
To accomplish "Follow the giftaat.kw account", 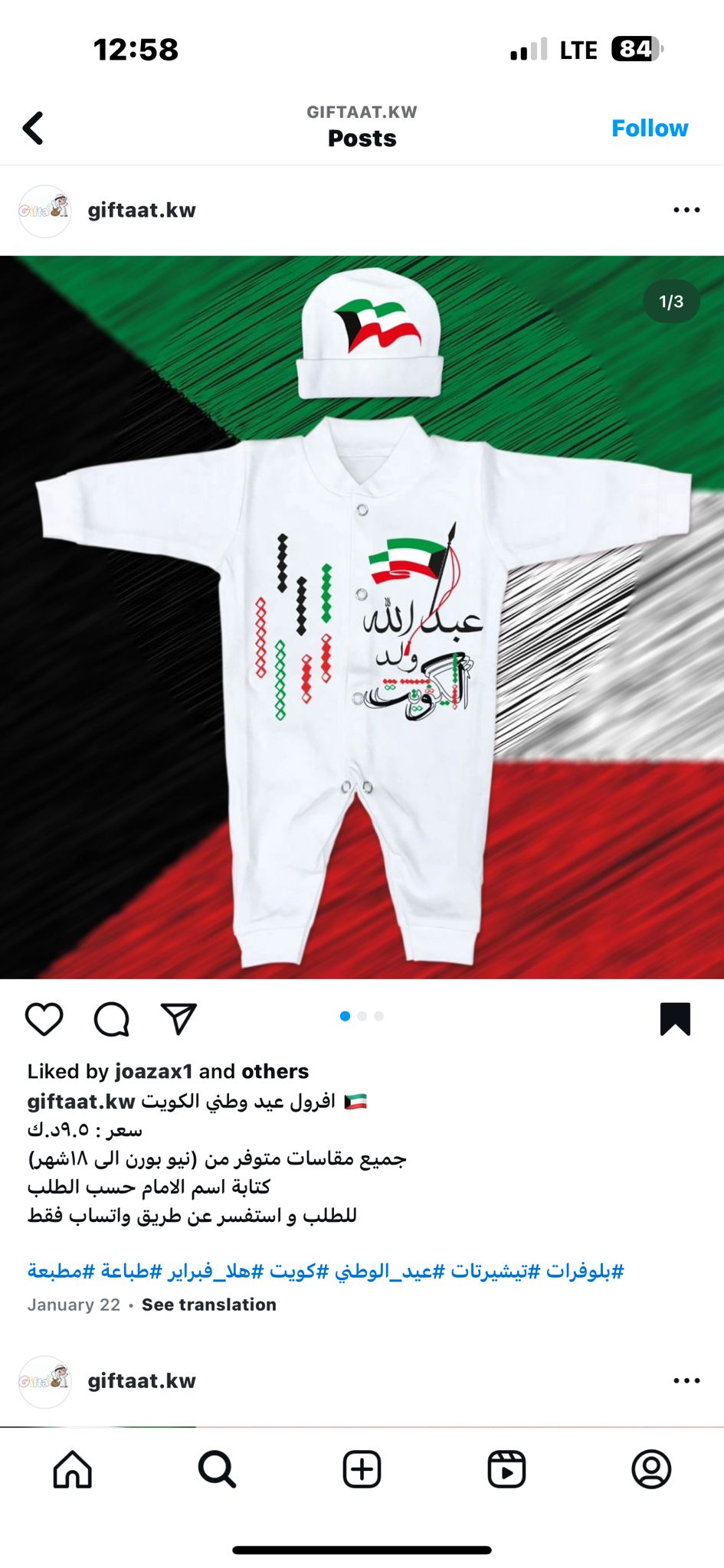I will point(650,128).
